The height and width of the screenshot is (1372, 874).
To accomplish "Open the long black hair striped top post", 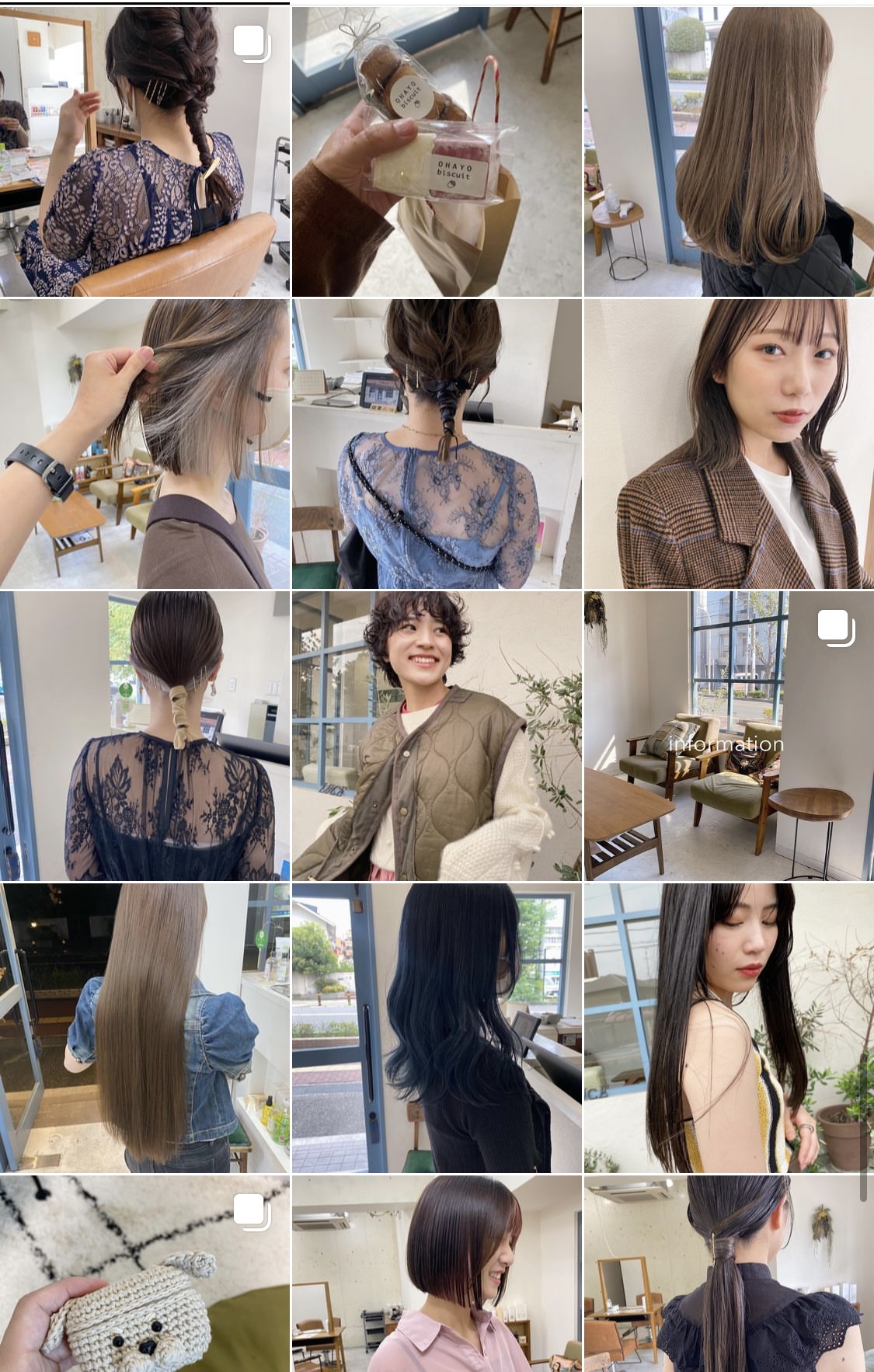I will tap(729, 1028).
